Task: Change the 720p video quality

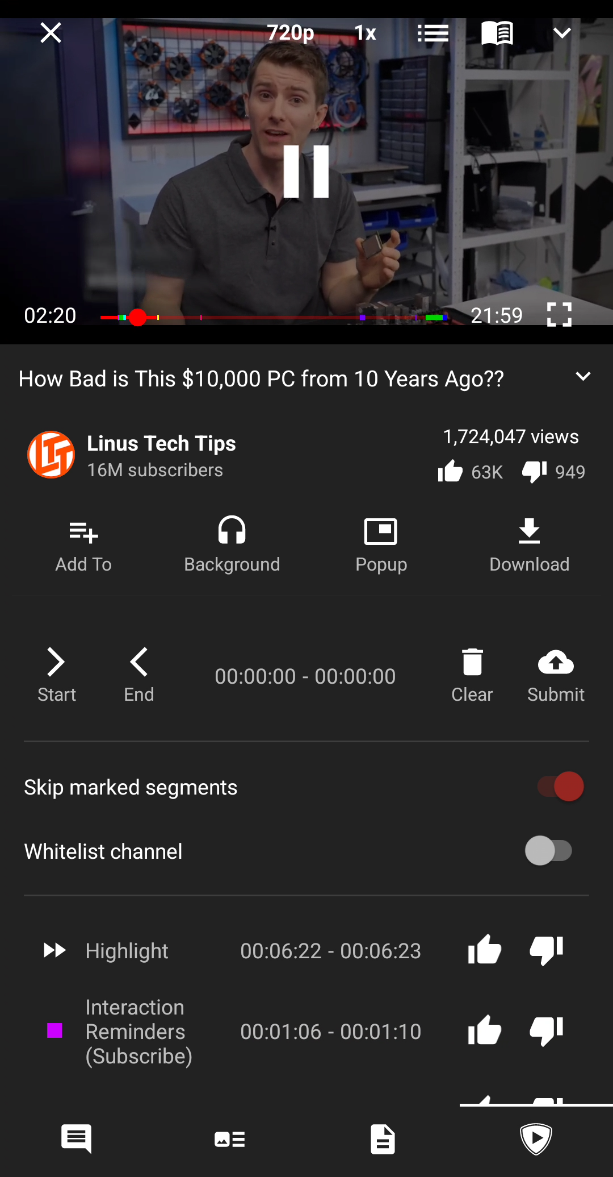Action: pos(290,33)
